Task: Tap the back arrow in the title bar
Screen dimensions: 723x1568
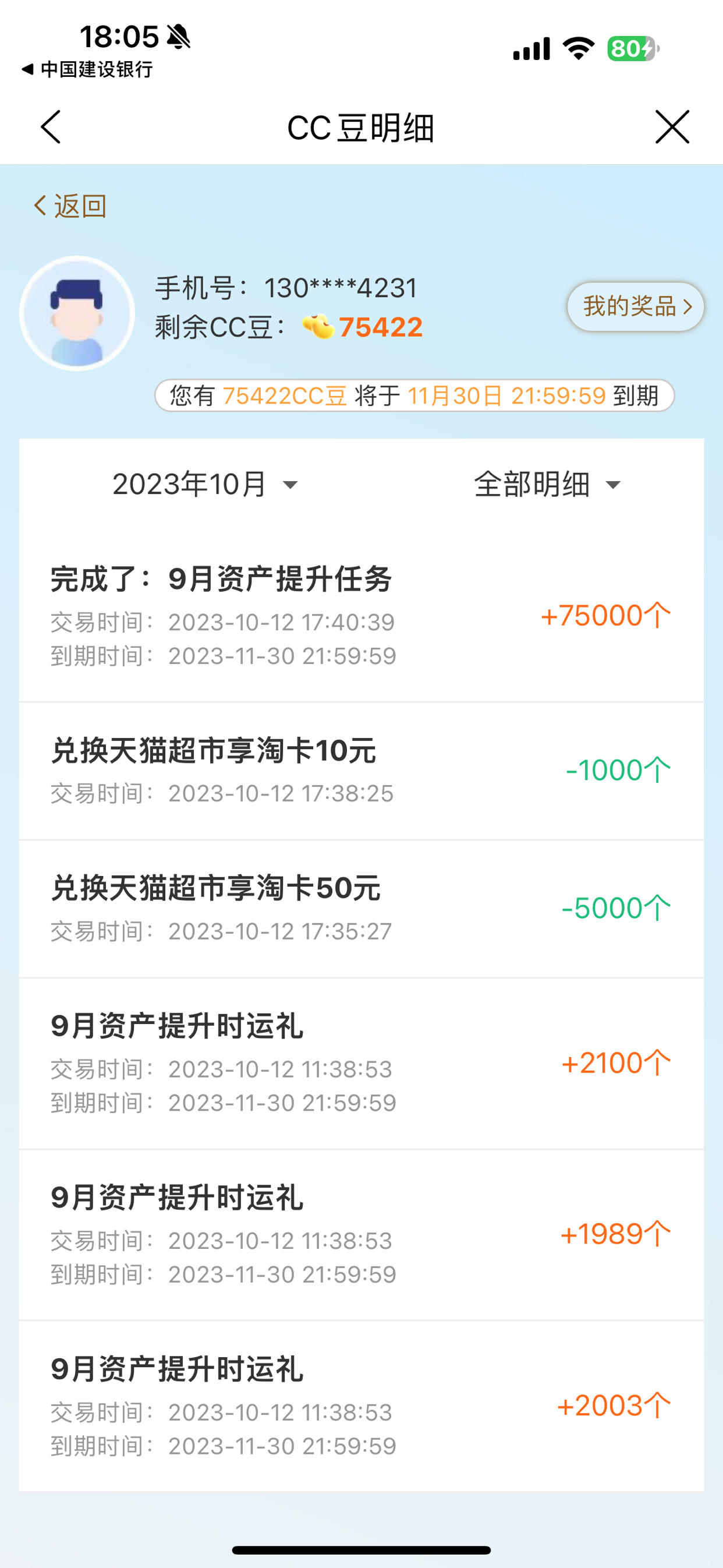Action: pyautogui.click(x=51, y=126)
